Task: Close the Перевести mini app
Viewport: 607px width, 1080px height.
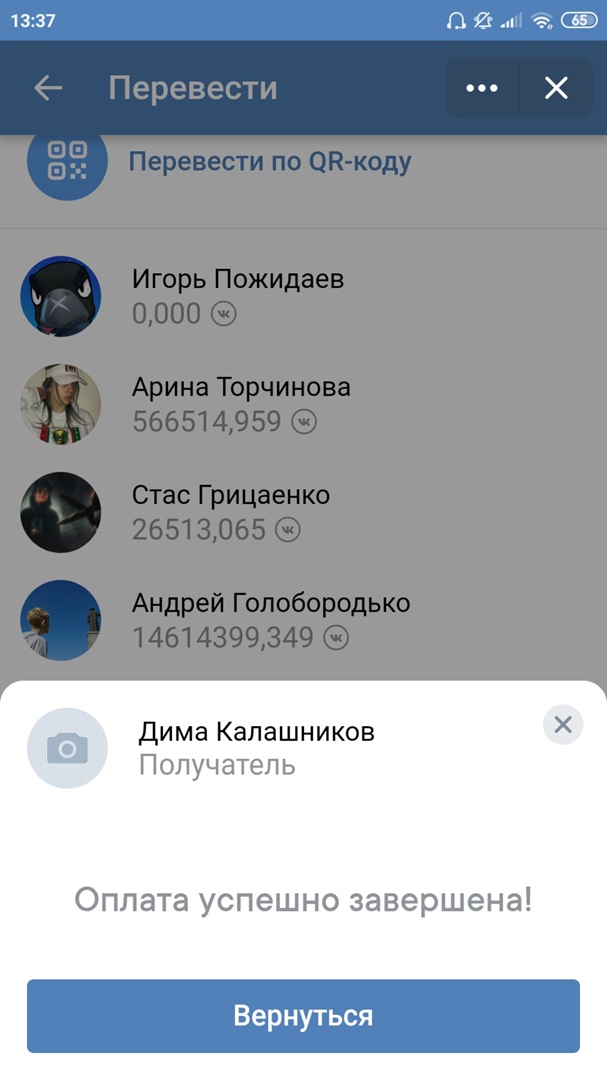Action: (556, 88)
